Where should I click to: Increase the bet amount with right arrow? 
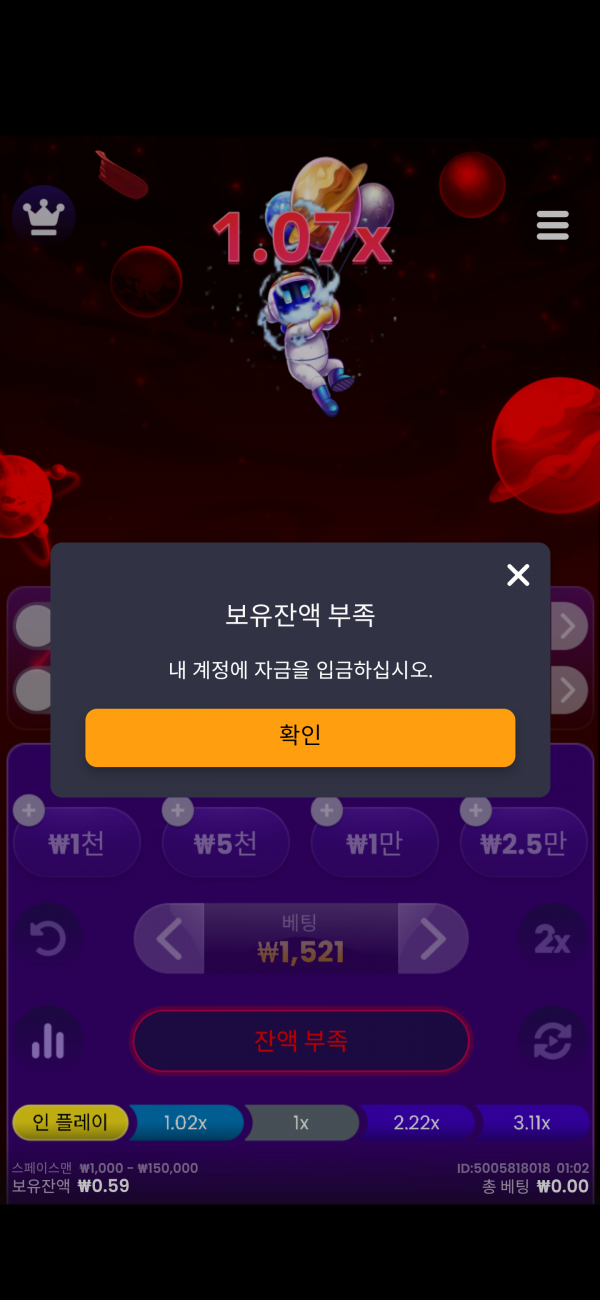[432, 939]
